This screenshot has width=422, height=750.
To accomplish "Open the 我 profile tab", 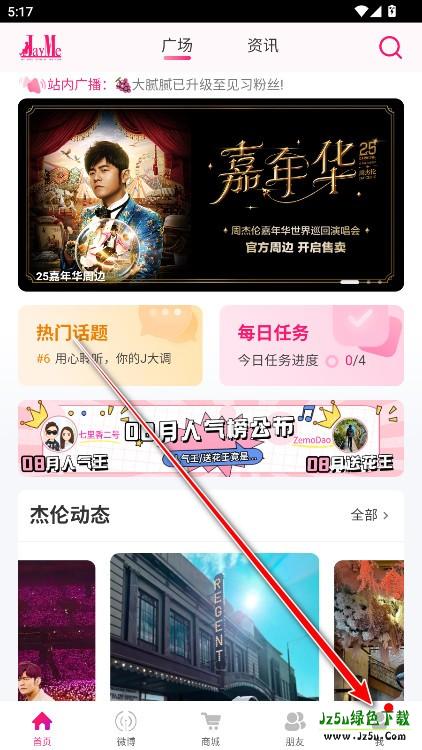I will click(380, 728).
